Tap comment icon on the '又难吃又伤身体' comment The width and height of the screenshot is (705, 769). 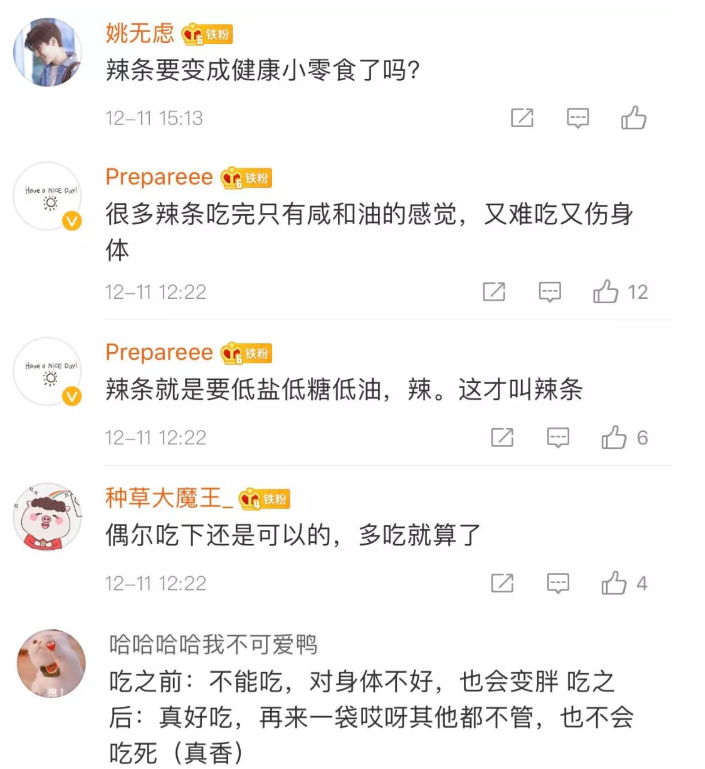pos(550,292)
